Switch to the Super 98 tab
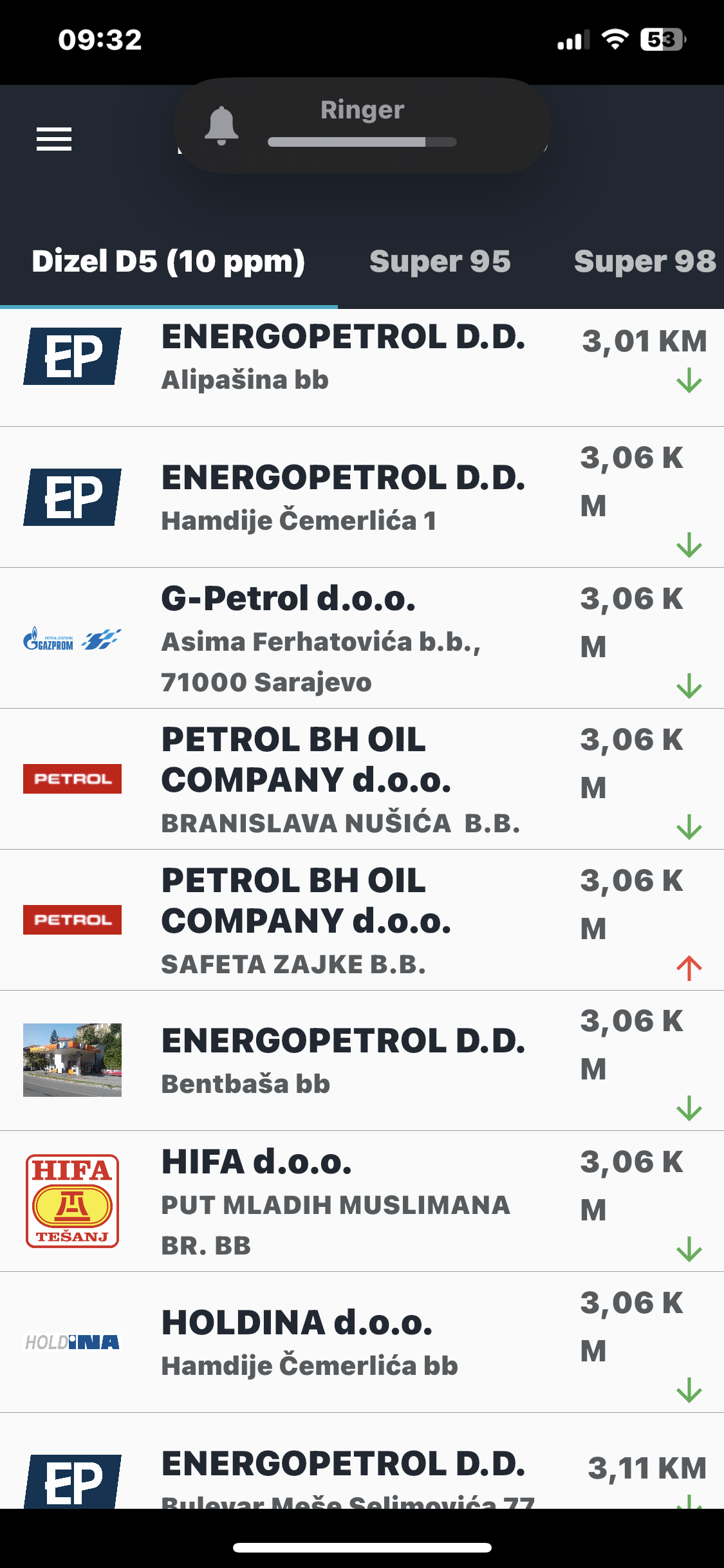 tap(645, 261)
